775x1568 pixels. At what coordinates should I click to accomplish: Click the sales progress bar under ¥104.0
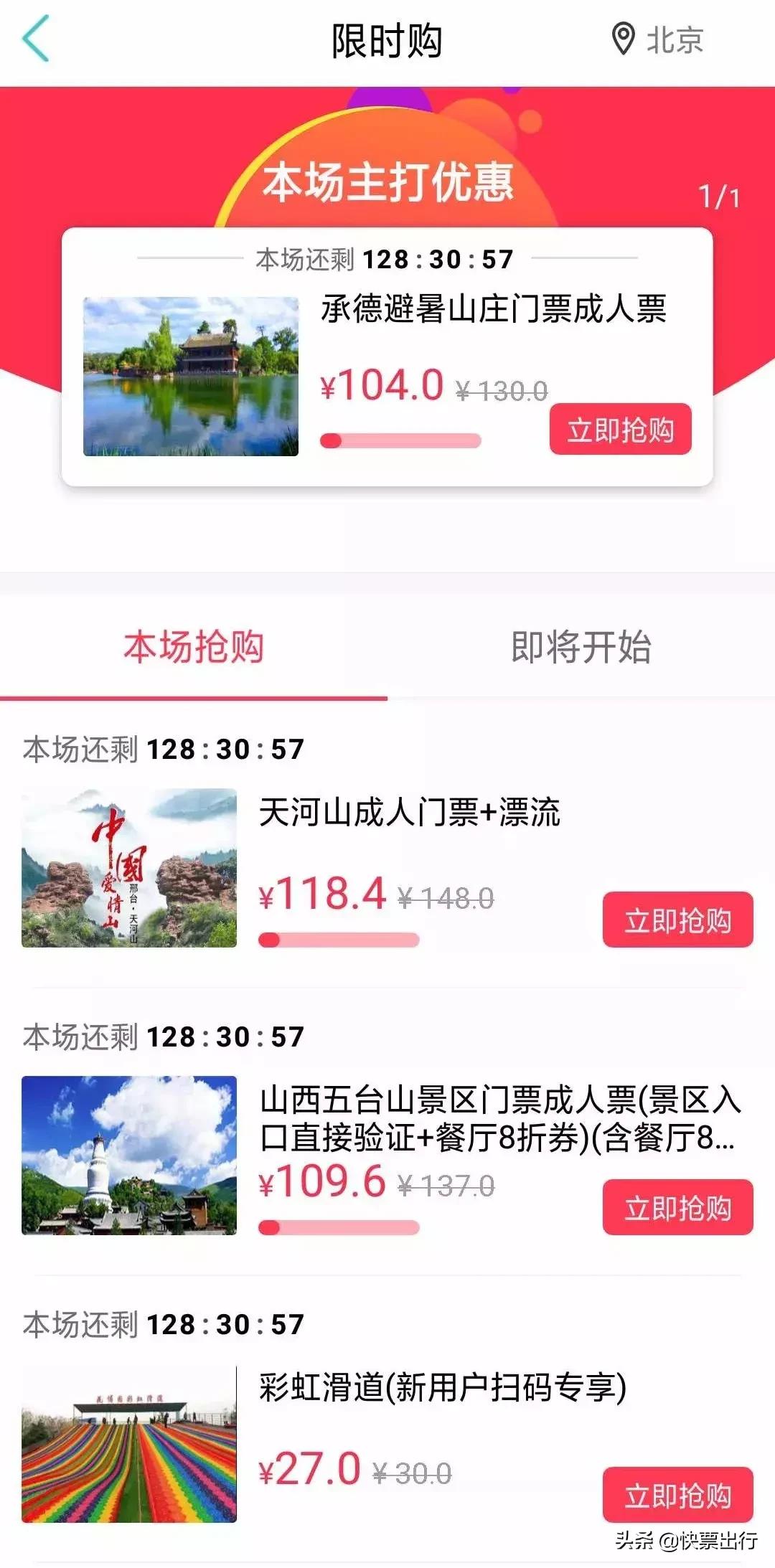pyautogui.click(x=402, y=440)
